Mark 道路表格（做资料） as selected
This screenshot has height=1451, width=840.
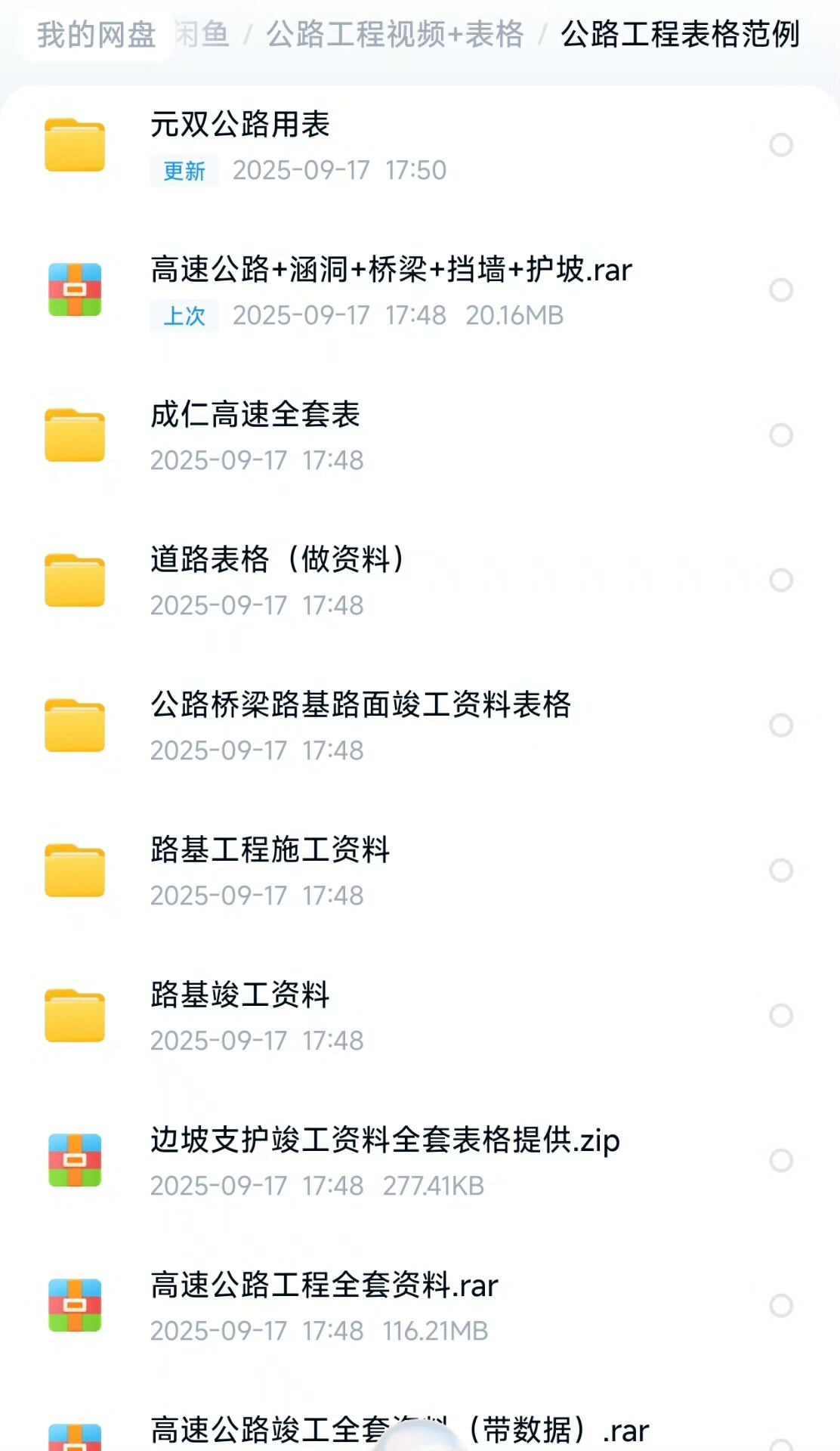(781, 580)
